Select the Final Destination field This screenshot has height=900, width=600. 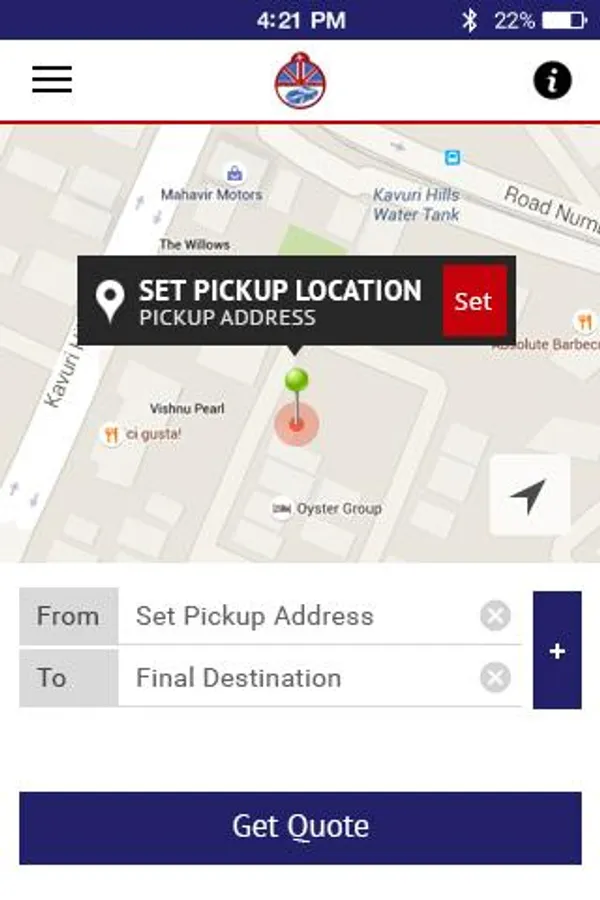[300, 678]
